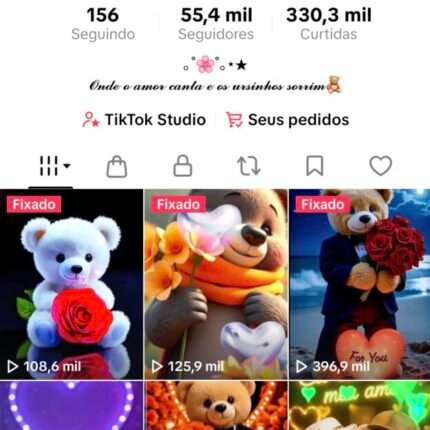Screen dimensions: 430x430
Task: View the 55,4 mil Seguidores list
Action: click(216, 24)
